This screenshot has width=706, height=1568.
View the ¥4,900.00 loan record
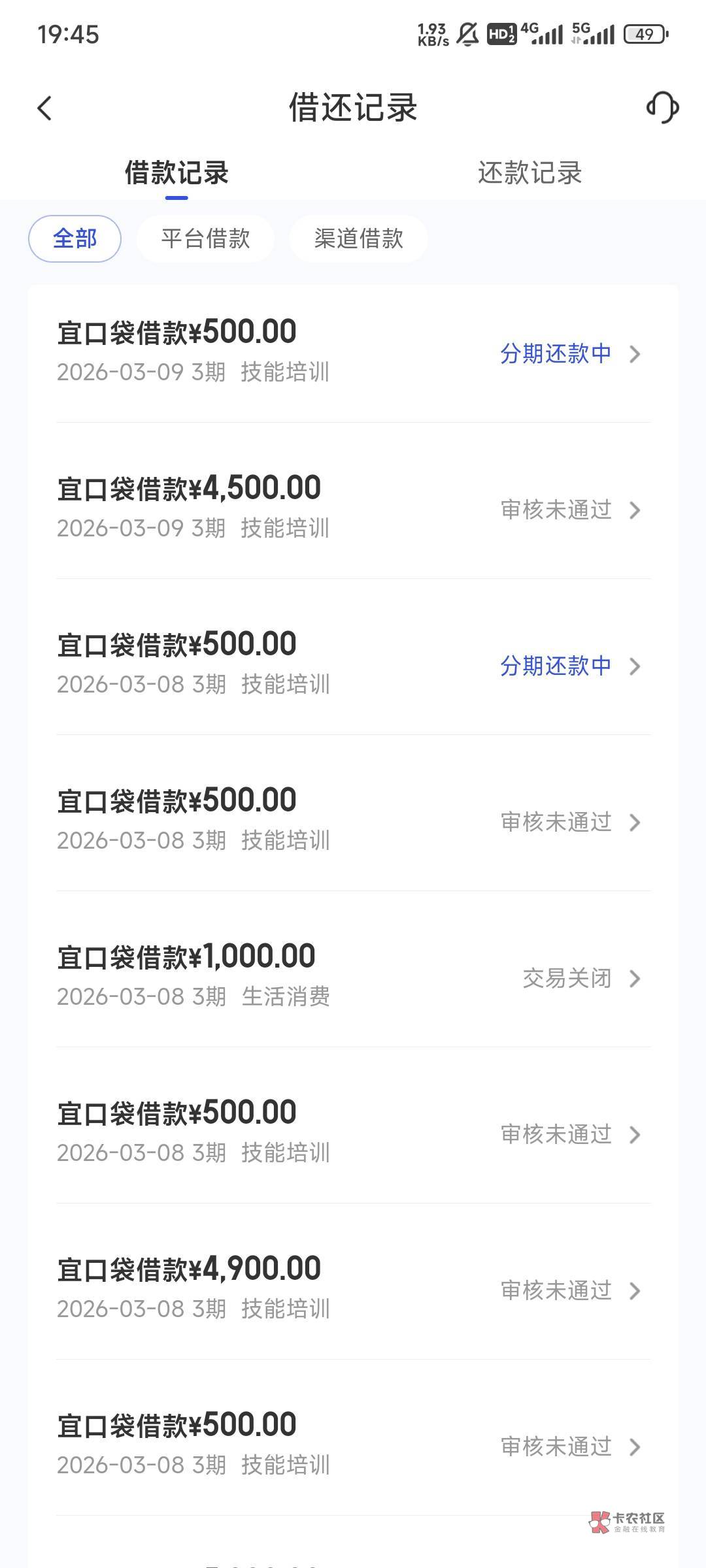353,1289
